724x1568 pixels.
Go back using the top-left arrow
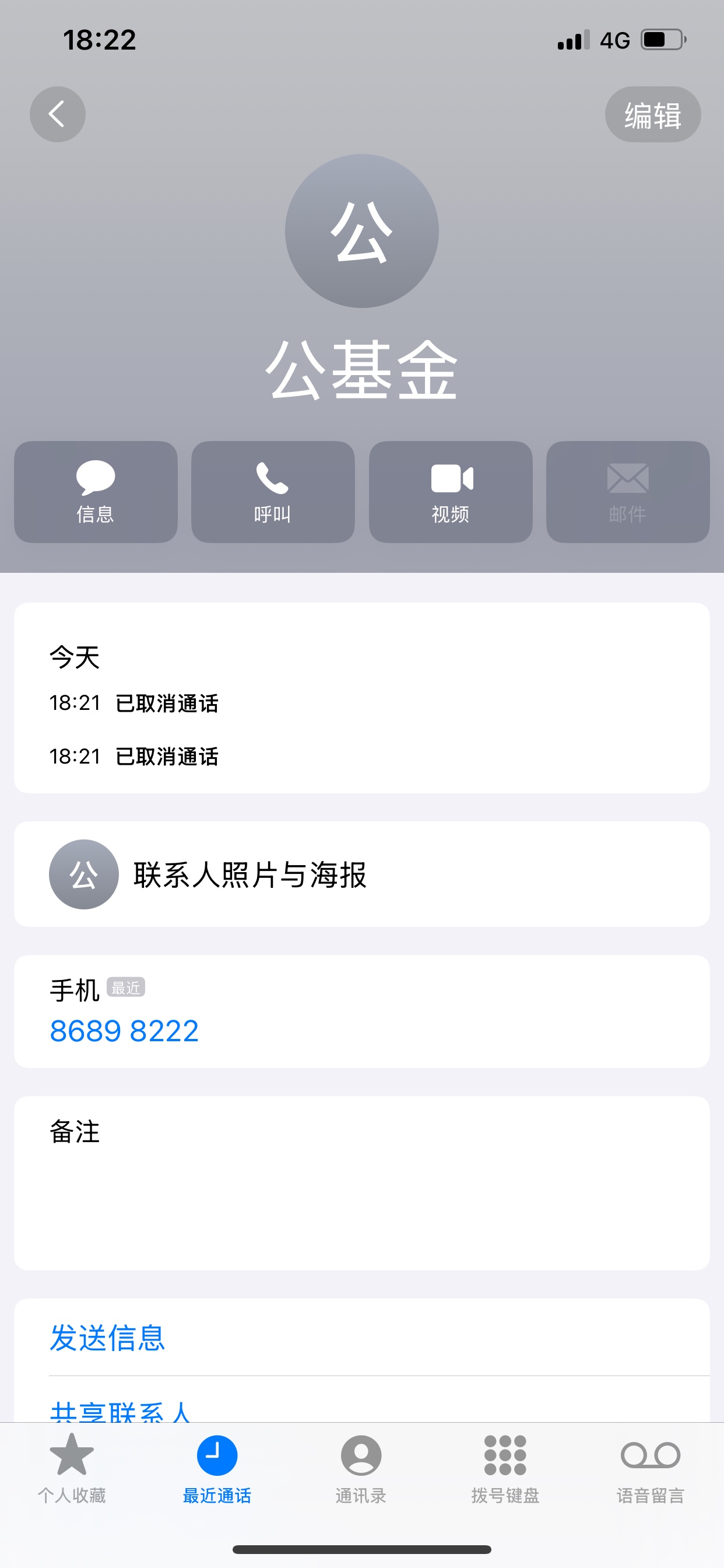coord(57,114)
